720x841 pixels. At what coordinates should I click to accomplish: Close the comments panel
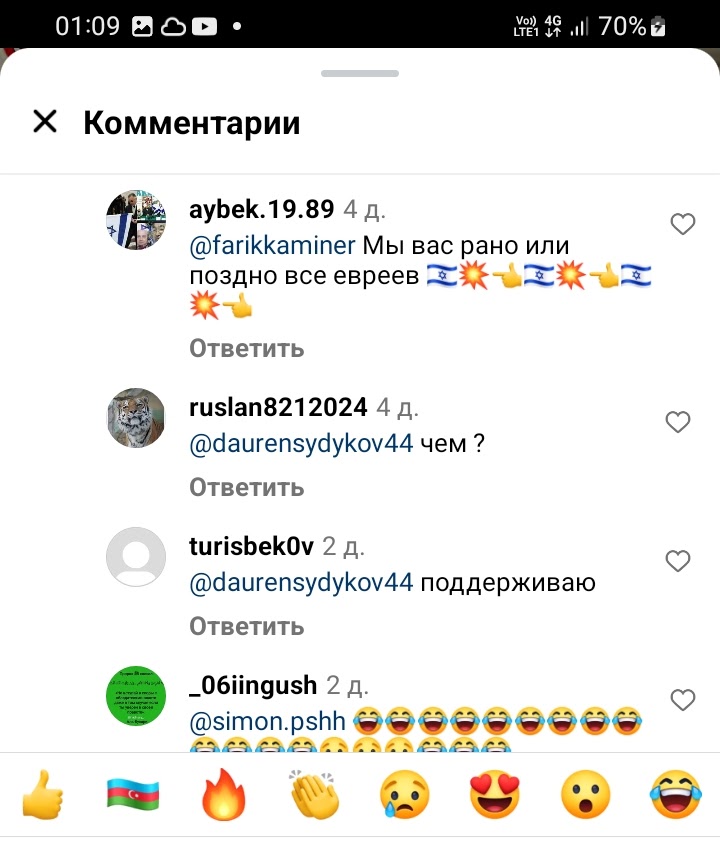[x=46, y=122]
